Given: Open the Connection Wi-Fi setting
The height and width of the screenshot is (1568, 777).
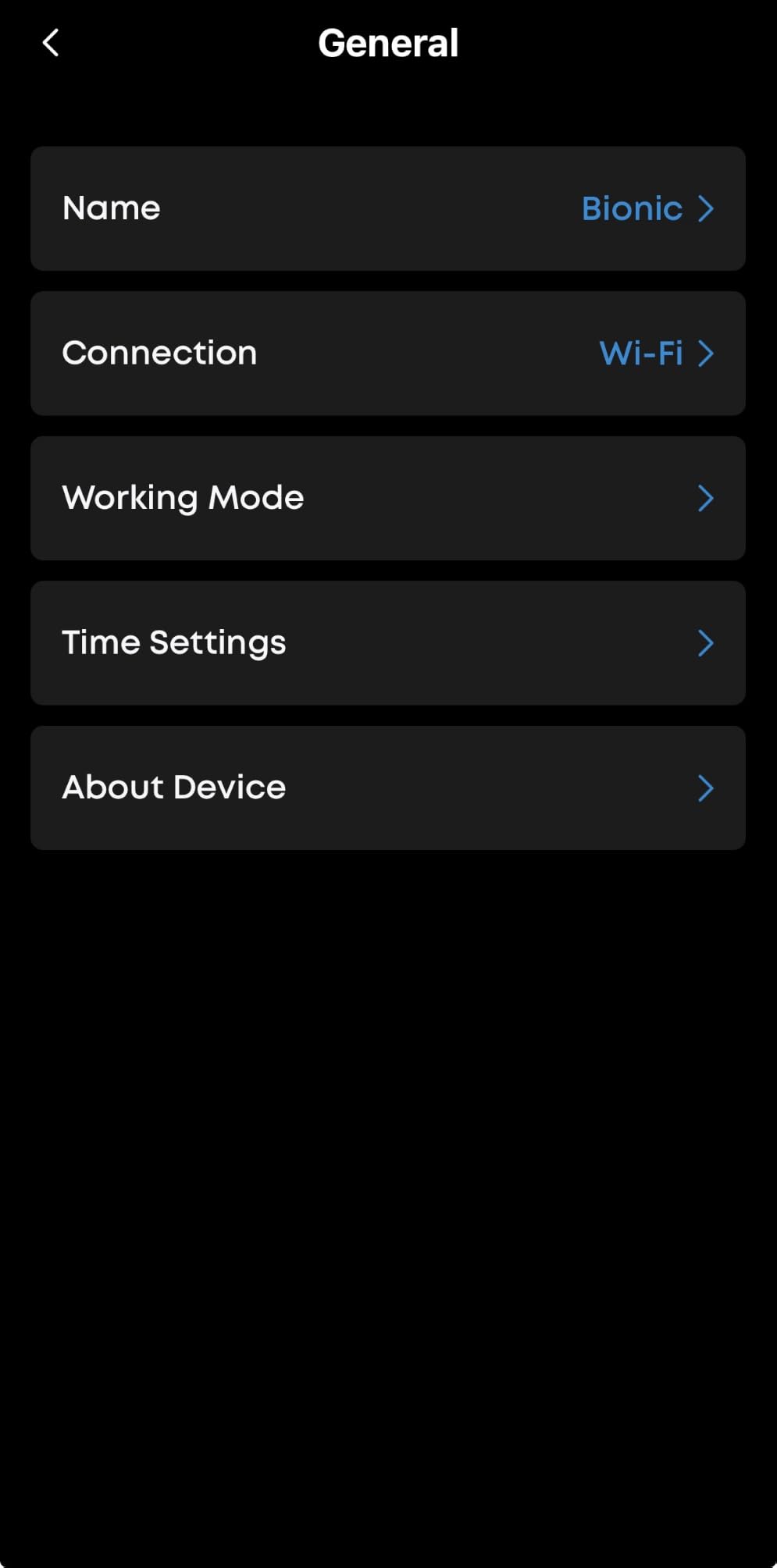Looking at the screenshot, I should 388,354.
